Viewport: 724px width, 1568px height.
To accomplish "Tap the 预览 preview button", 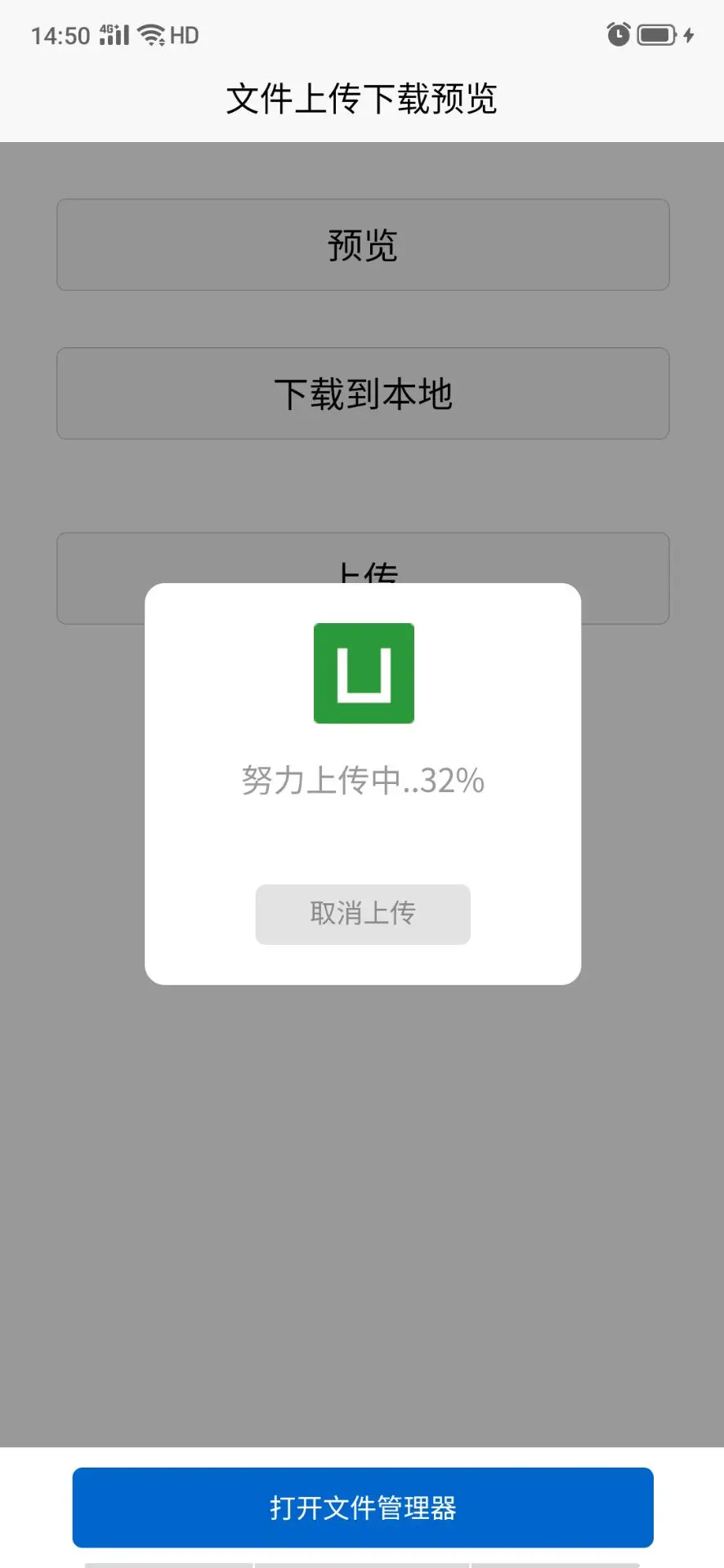I will coord(363,245).
